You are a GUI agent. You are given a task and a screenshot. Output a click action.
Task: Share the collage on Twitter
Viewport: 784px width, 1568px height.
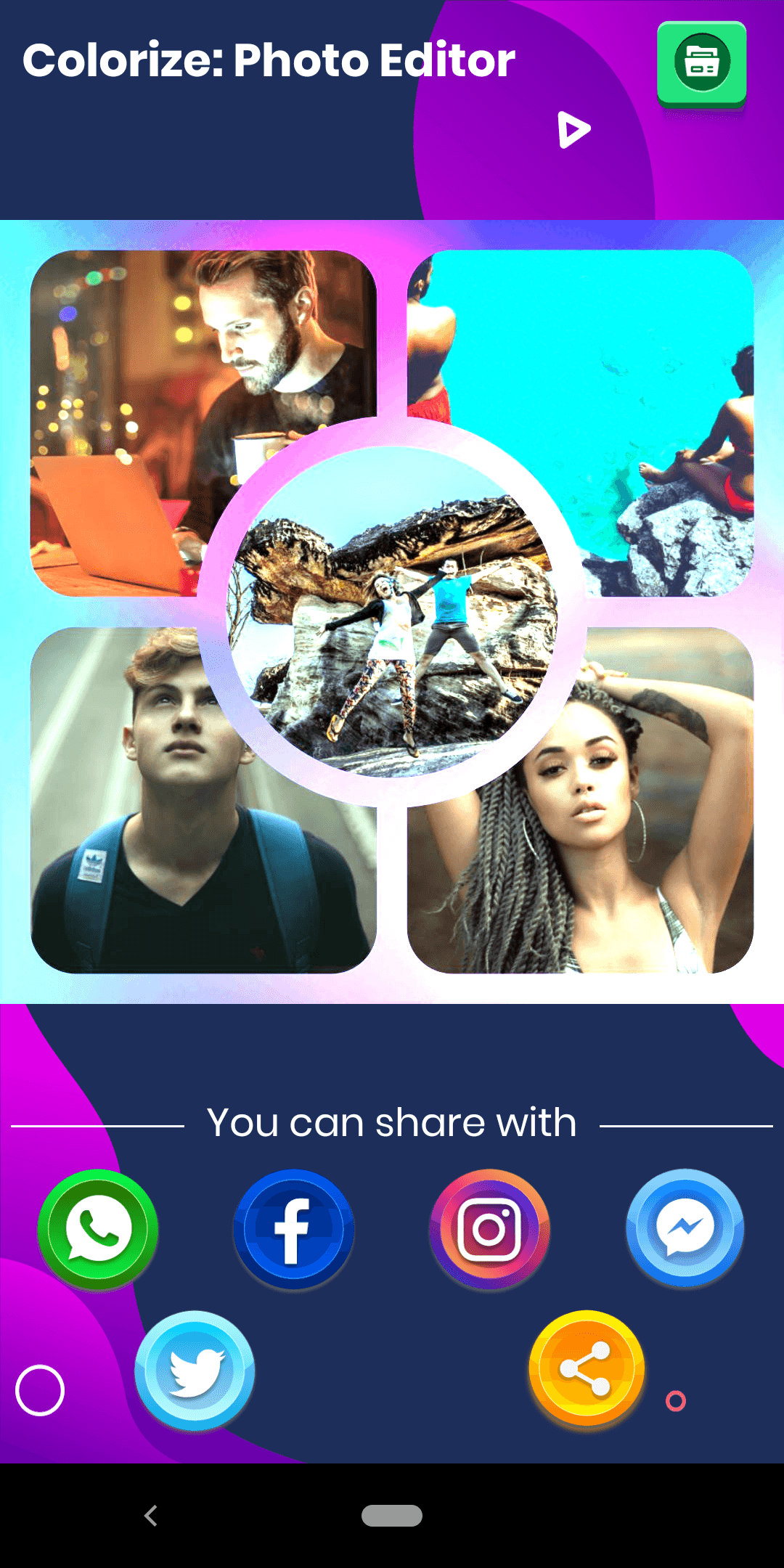click(195, 1370)
